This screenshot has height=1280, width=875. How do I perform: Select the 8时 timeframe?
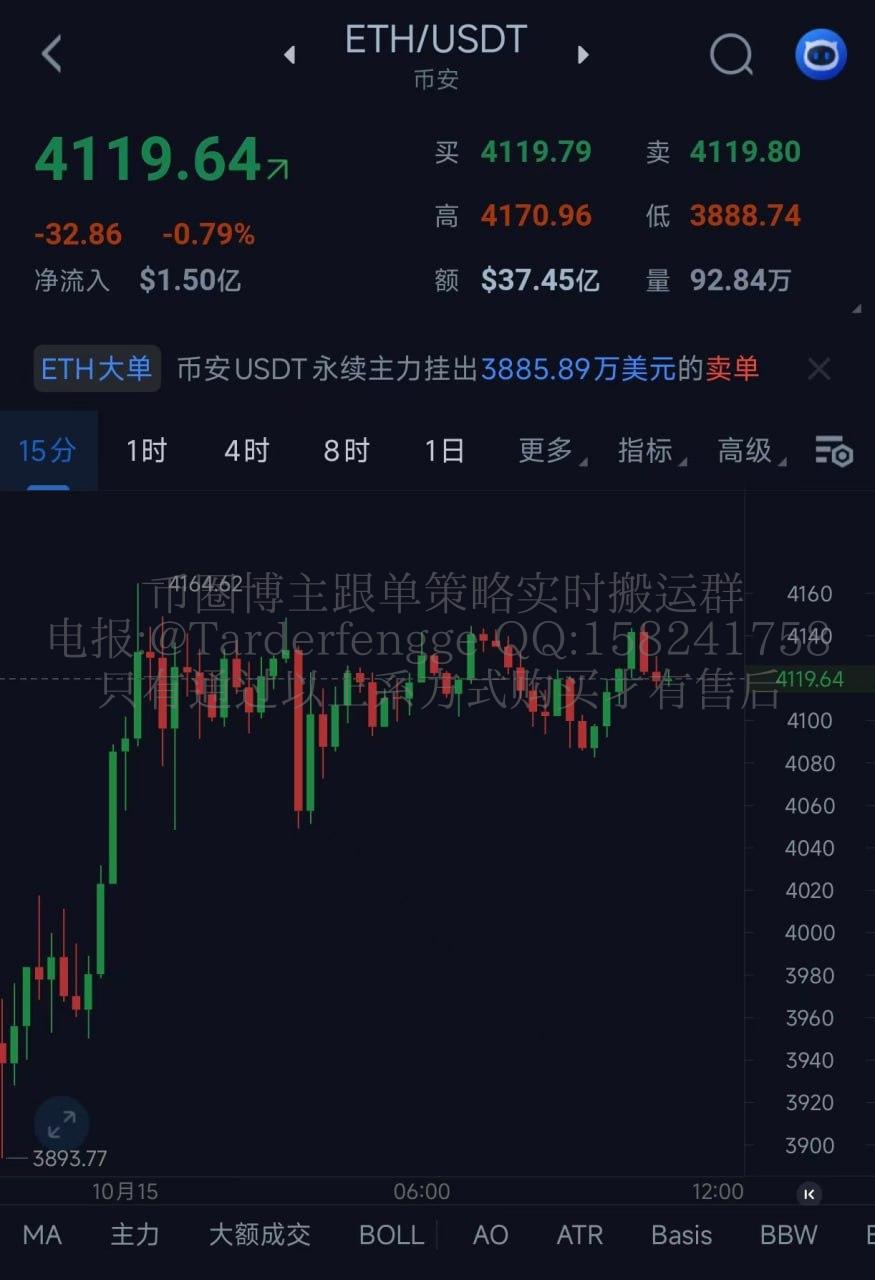point(346,451)
